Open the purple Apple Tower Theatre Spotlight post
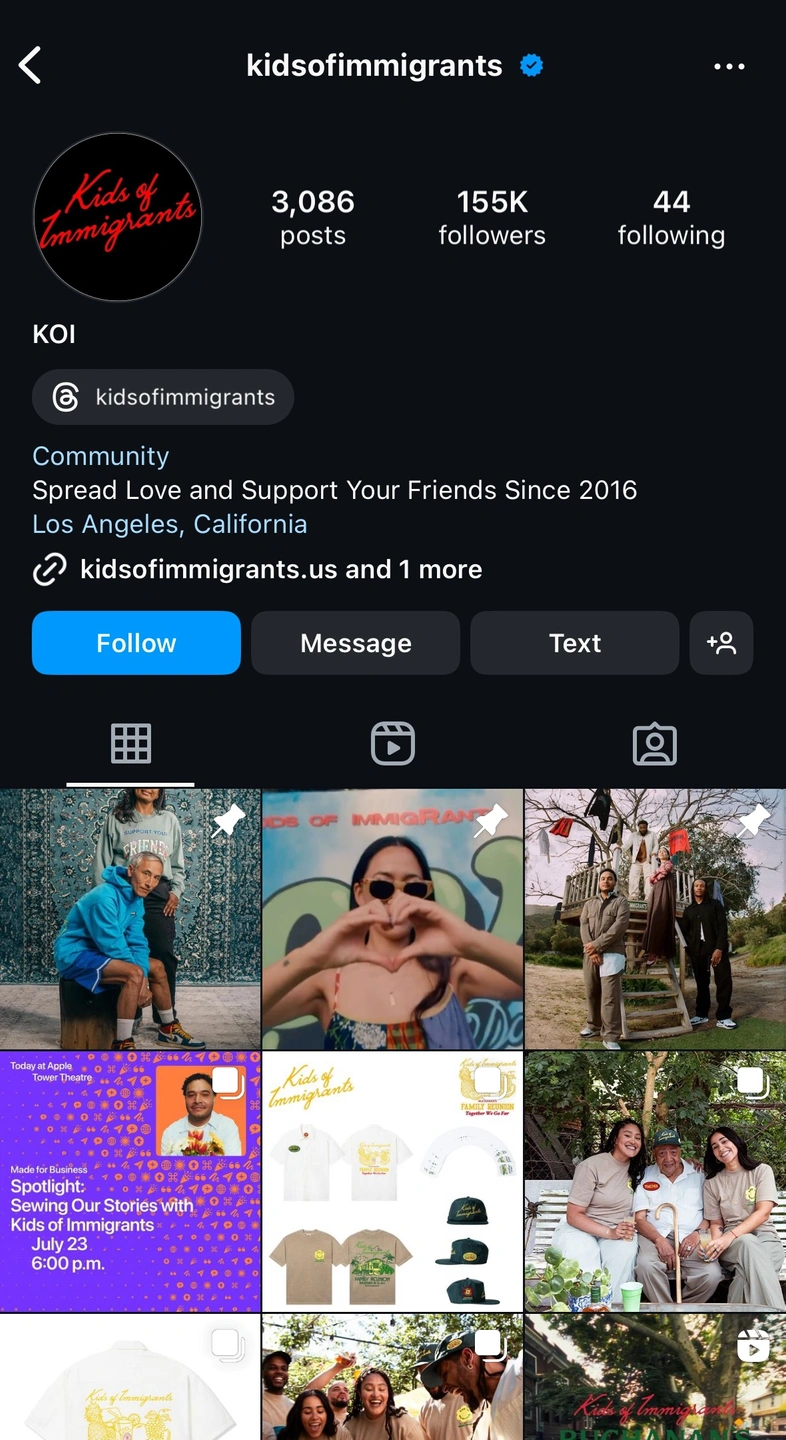 (130, 1181)
